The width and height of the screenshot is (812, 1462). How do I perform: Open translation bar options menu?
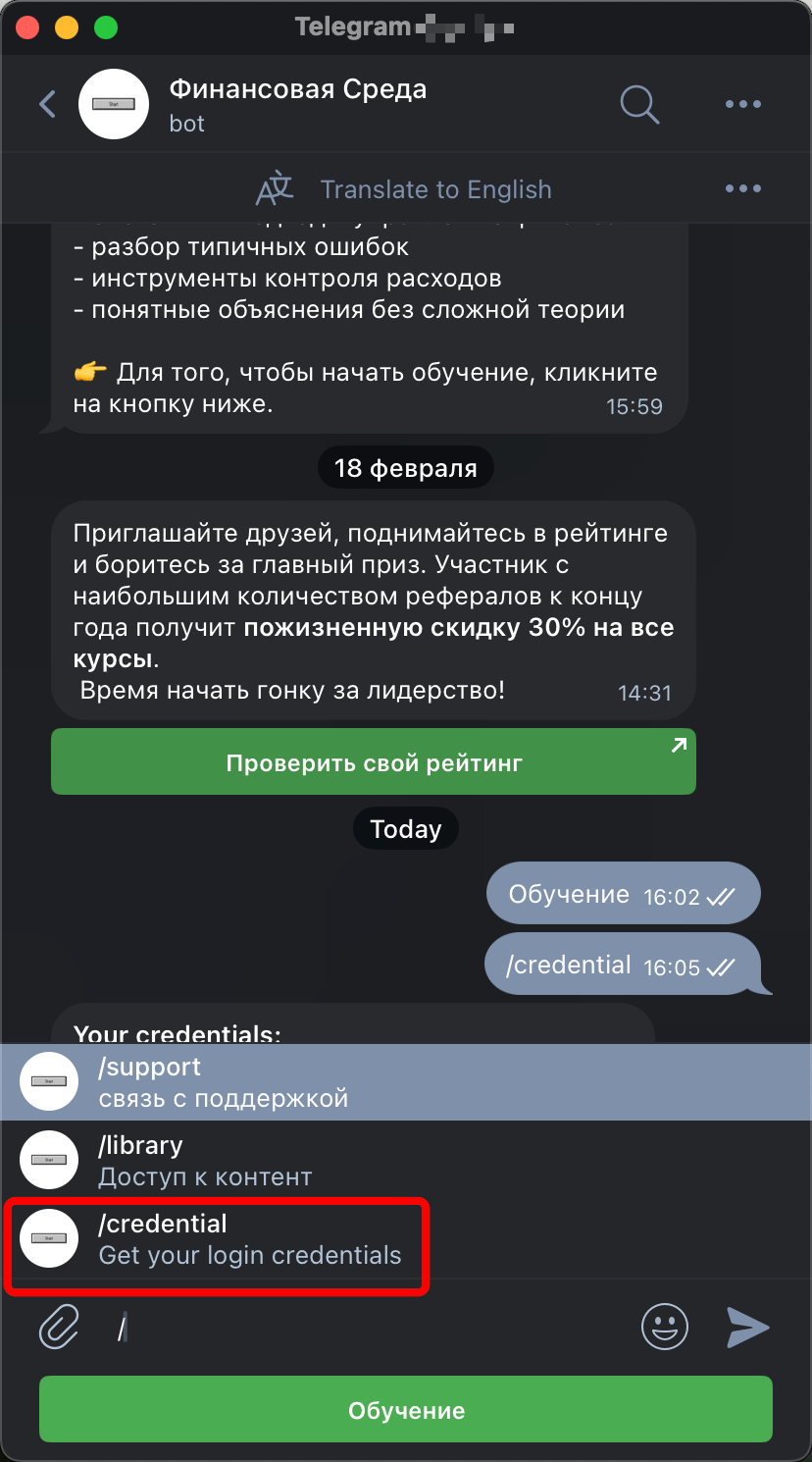pyautogui.click(x=742, y=189)
